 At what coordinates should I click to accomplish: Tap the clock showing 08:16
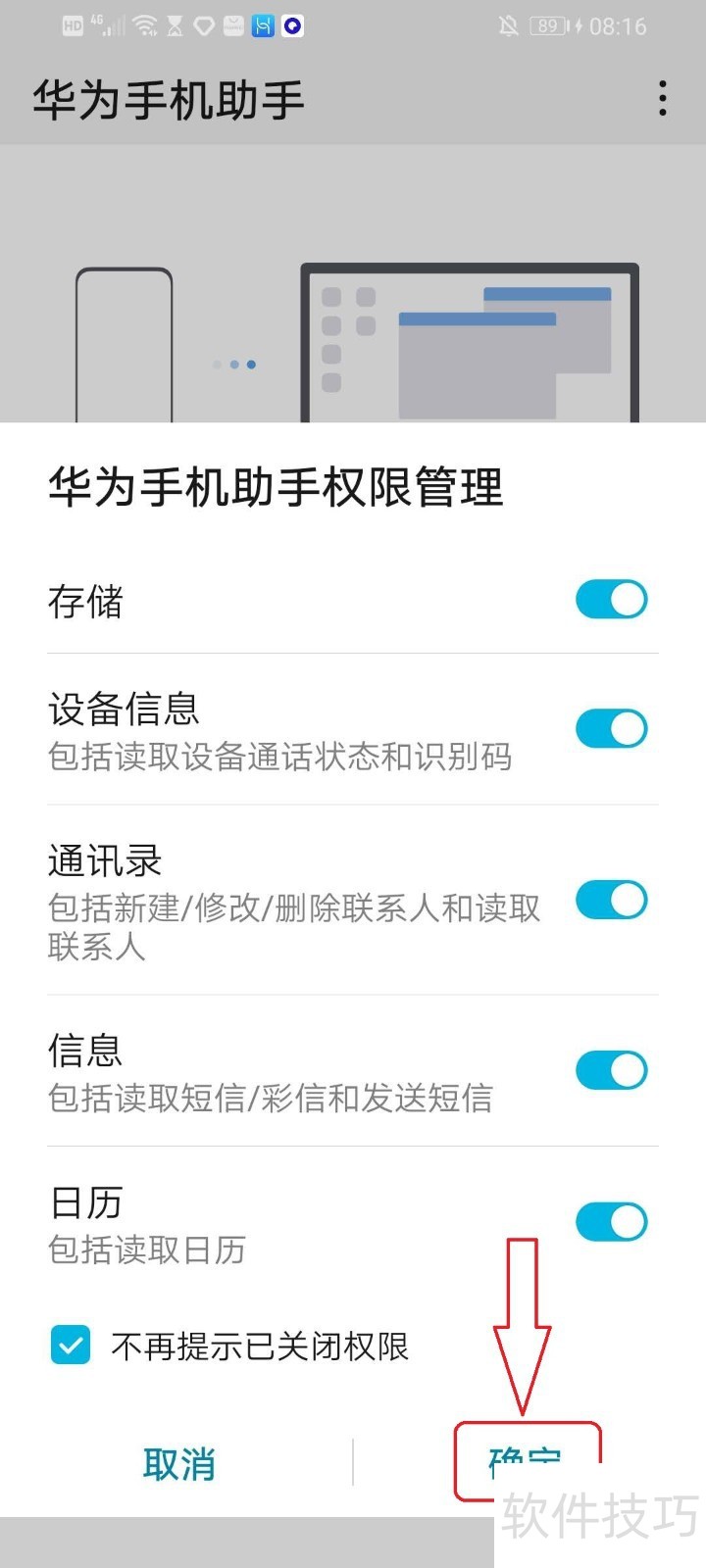pos(620,26)
